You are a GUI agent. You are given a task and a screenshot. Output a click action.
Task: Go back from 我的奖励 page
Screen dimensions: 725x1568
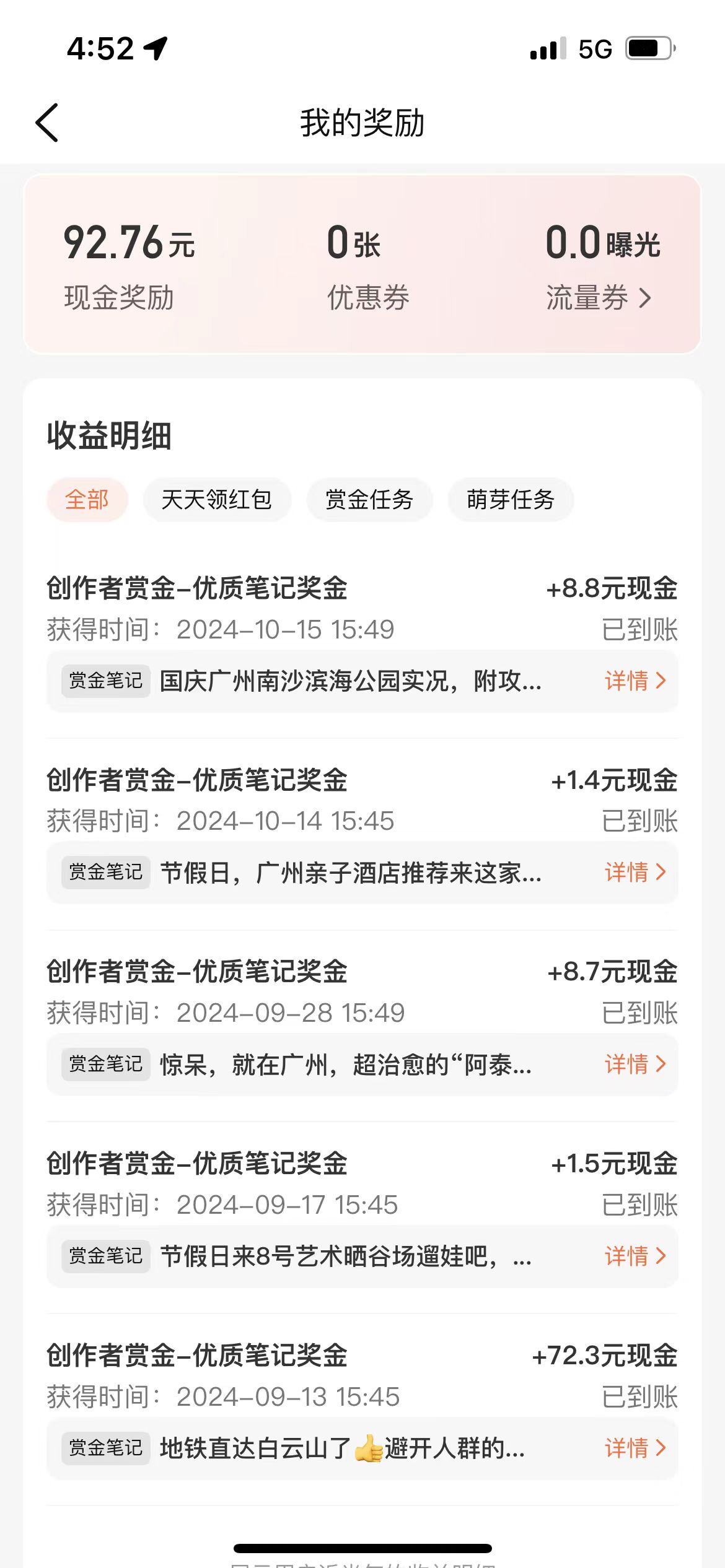point(47,123)
